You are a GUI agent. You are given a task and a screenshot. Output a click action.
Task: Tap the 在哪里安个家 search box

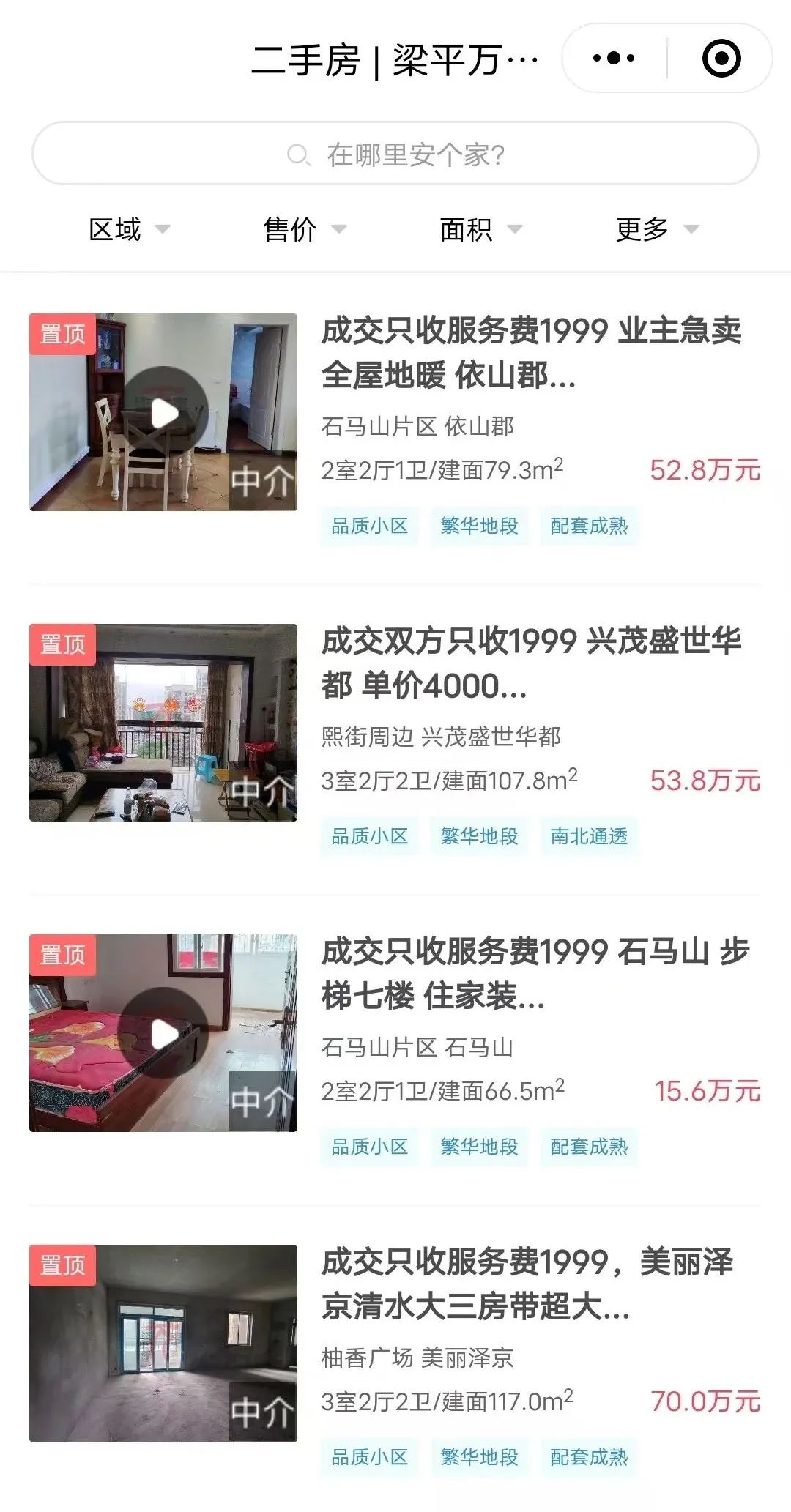point(395,153)
